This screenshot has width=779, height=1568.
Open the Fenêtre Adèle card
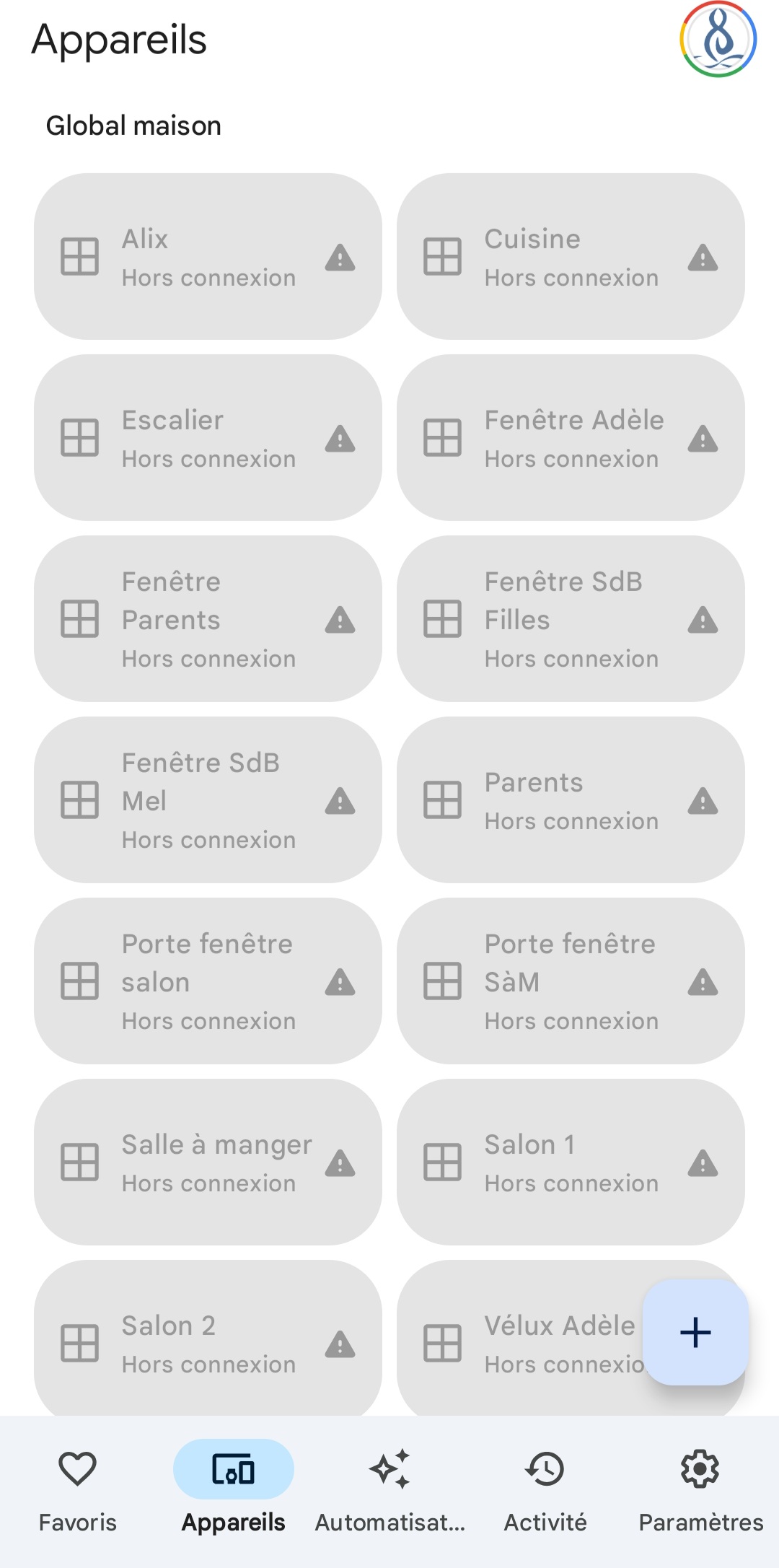coord(571,438)
